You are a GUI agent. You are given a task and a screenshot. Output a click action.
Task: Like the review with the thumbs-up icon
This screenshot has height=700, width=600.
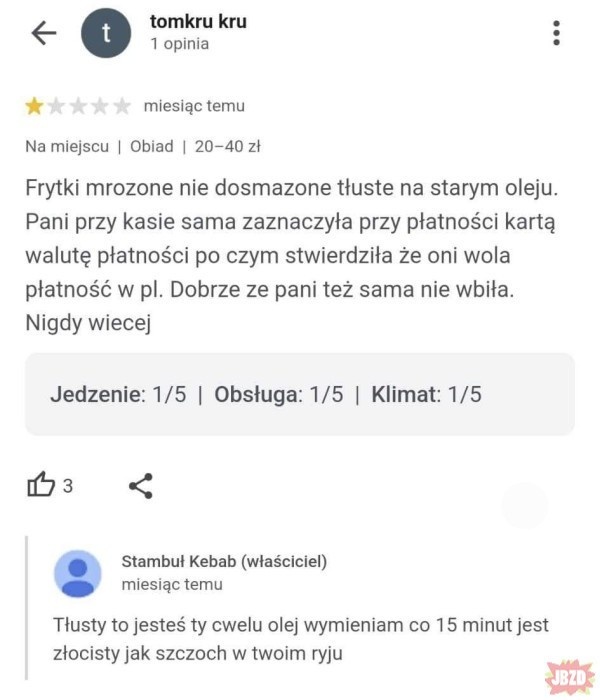[x=41, y=486]
